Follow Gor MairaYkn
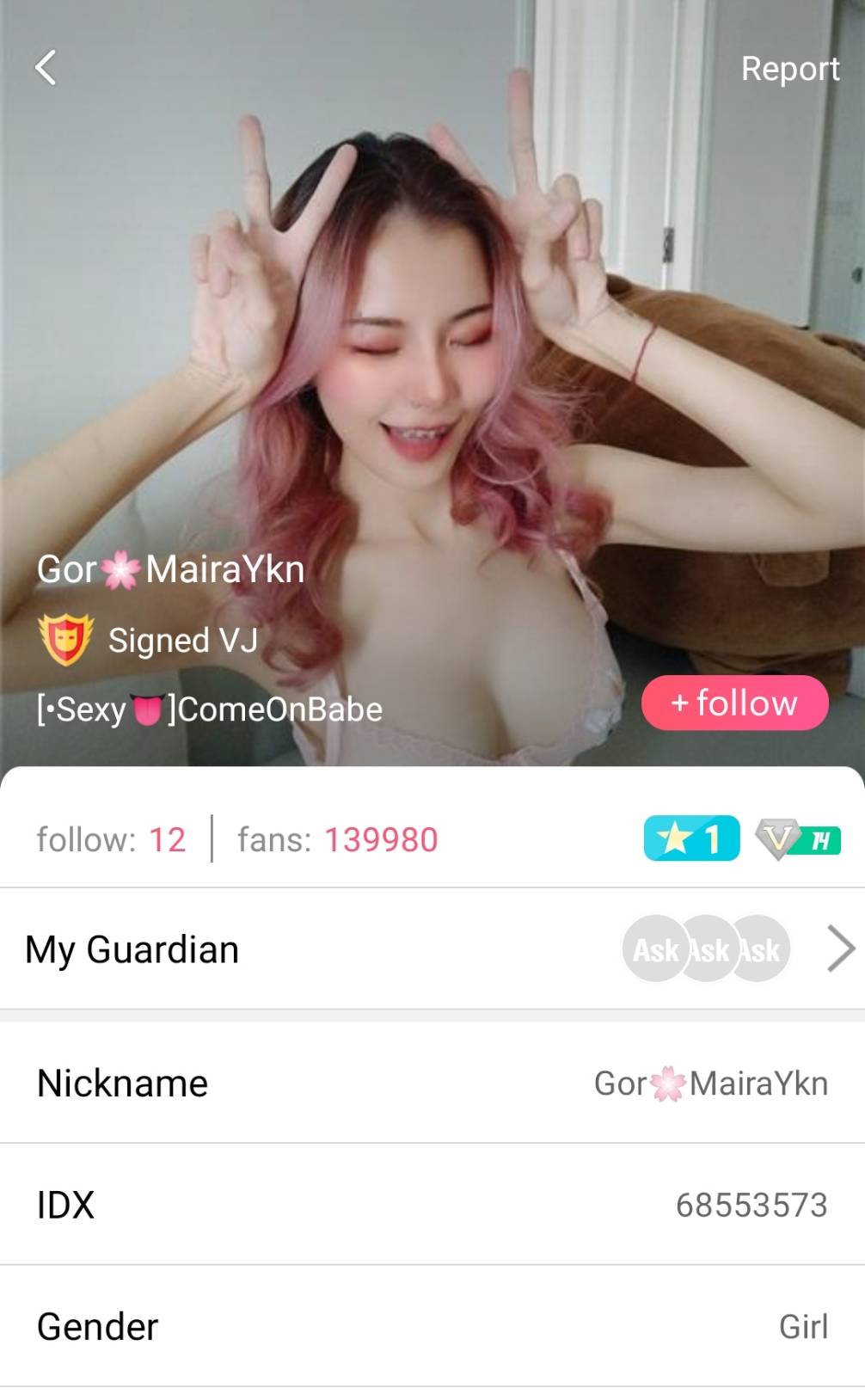This screenshot has width=865, height=1400. 734,703
